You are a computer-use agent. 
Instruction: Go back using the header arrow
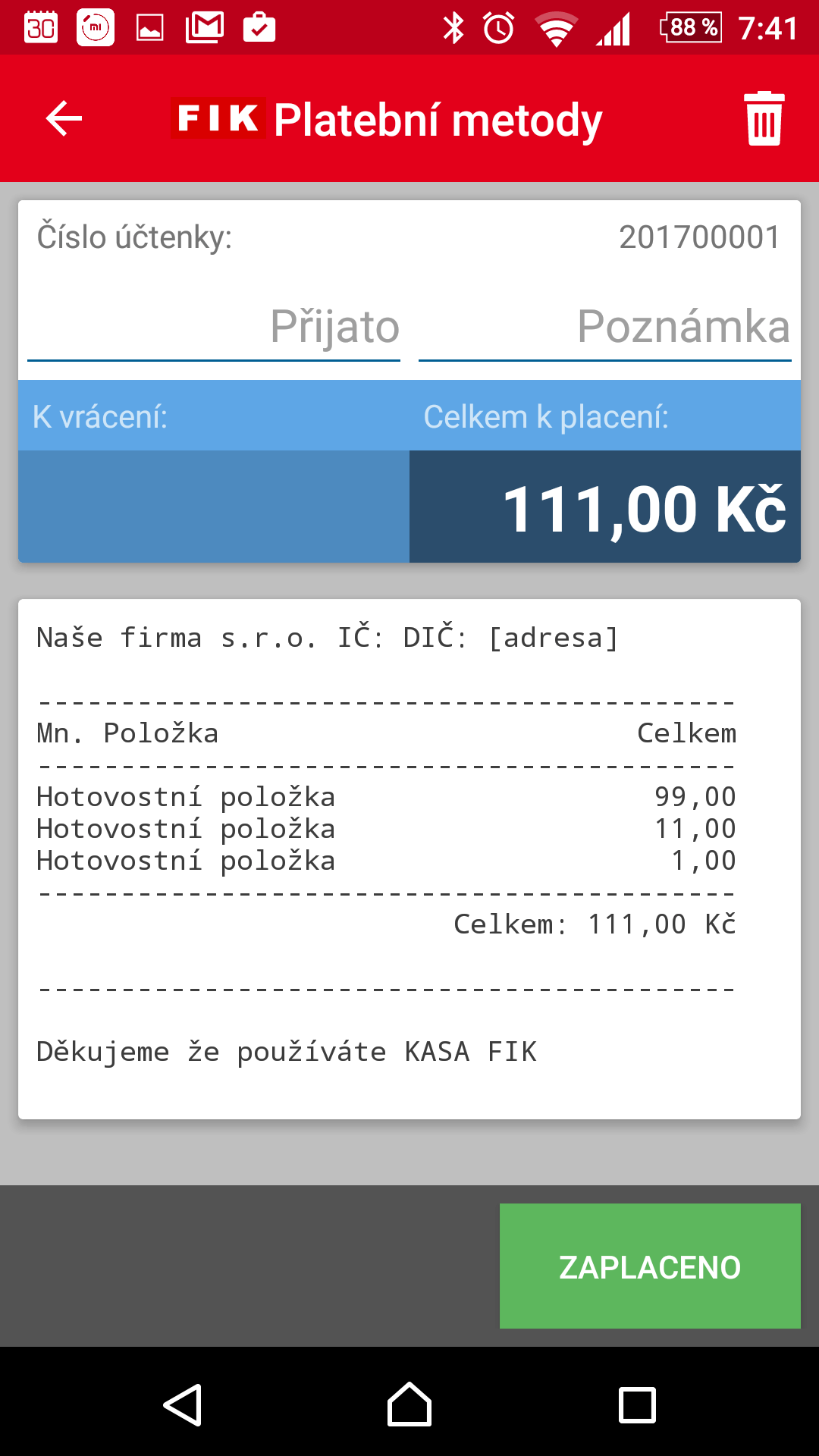[64, 118]
